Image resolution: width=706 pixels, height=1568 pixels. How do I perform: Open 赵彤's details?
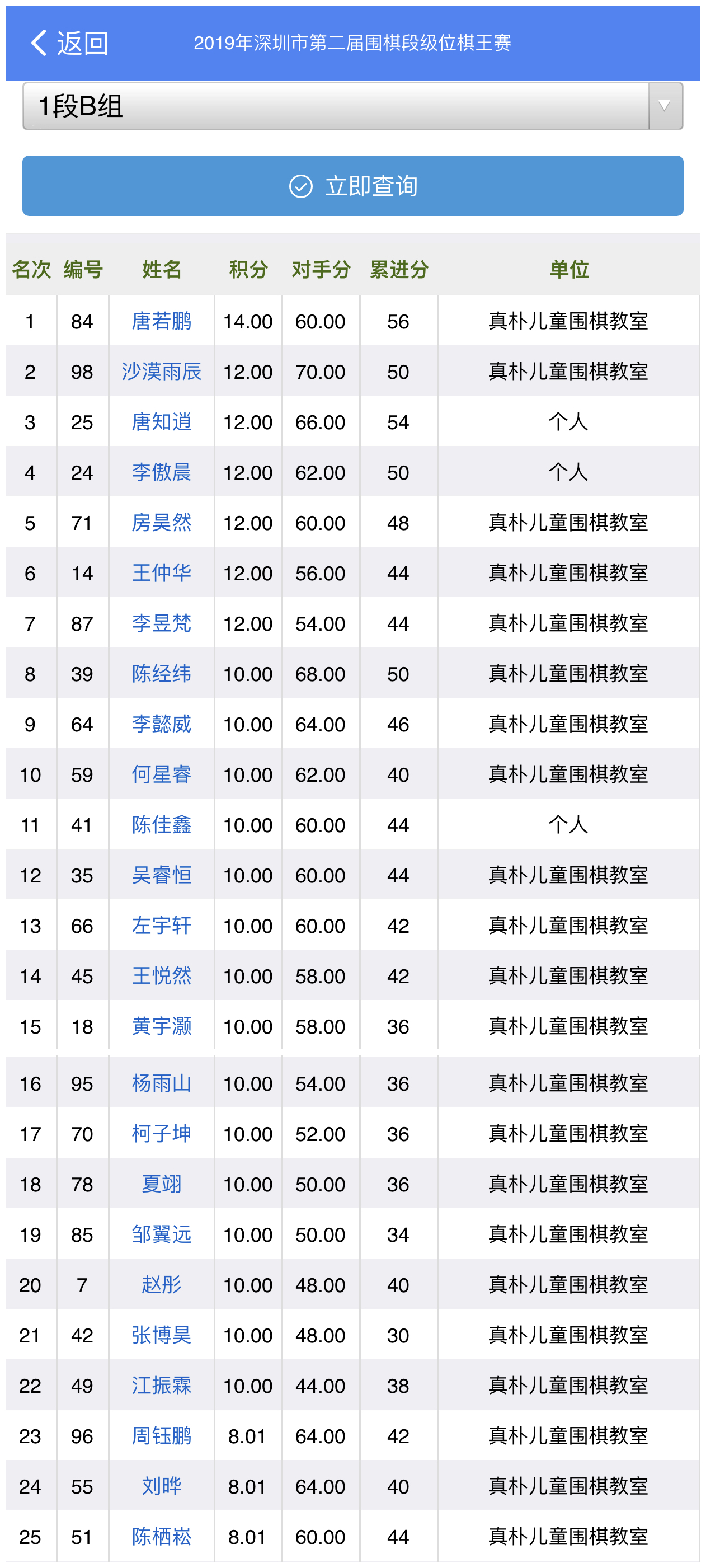click(x=161, y=1285)
